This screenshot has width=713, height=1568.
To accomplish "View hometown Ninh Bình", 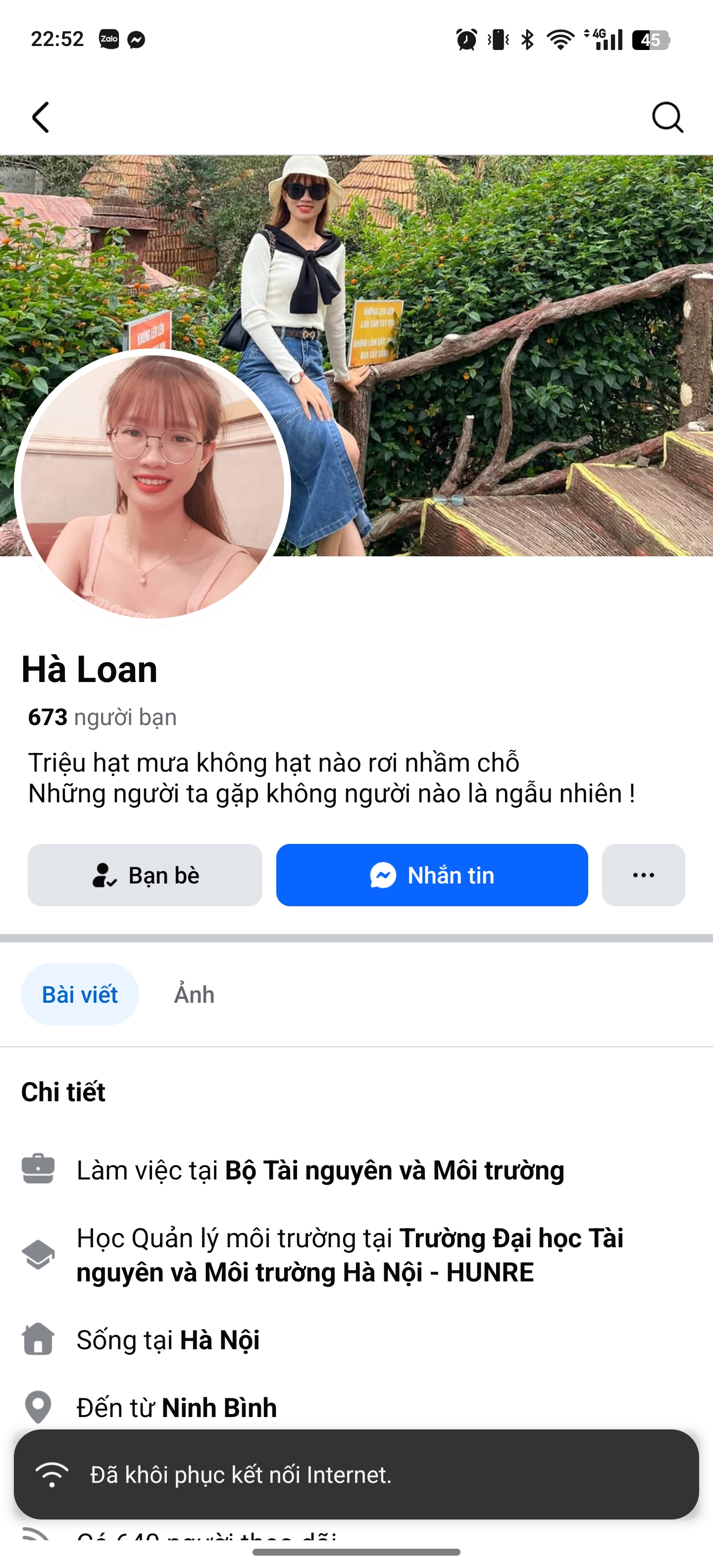I will tap(219, 1407).
